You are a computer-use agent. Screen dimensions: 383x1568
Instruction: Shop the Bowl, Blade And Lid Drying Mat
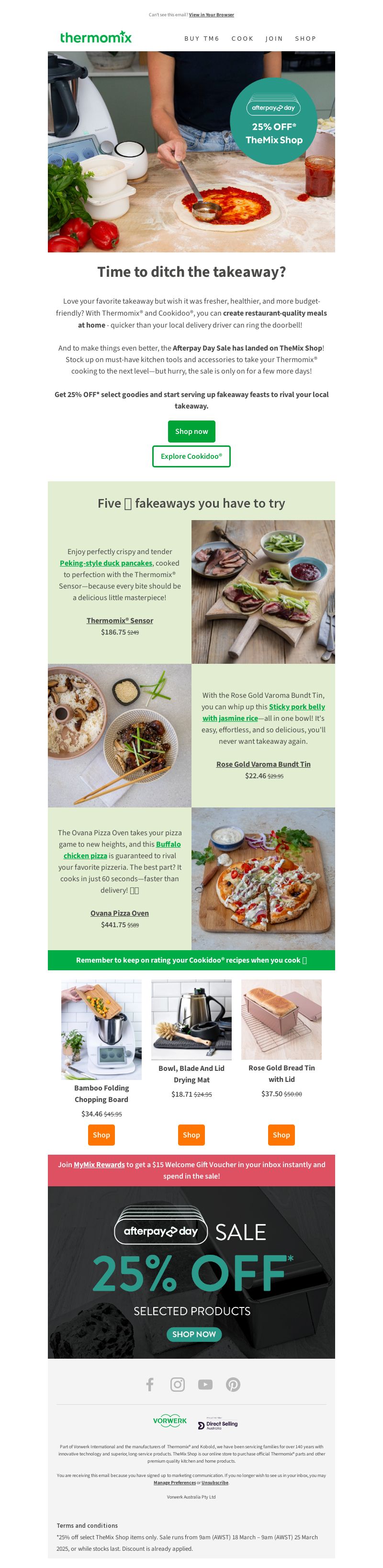[191, 1135]
